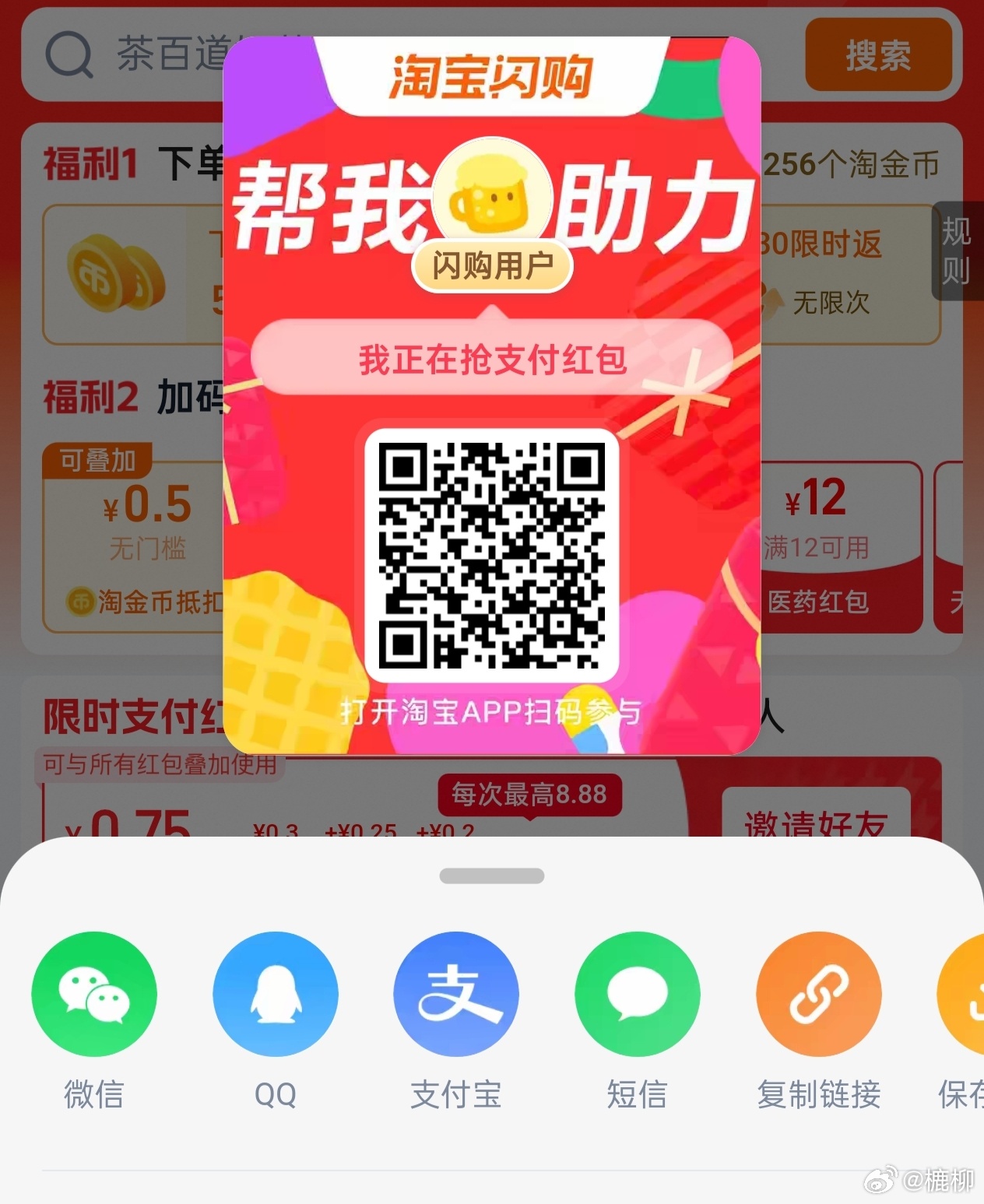984x1204 pixels.
Task: Copy the link (复制链接)
Action: pyautogui.click(x=819, y=994)
